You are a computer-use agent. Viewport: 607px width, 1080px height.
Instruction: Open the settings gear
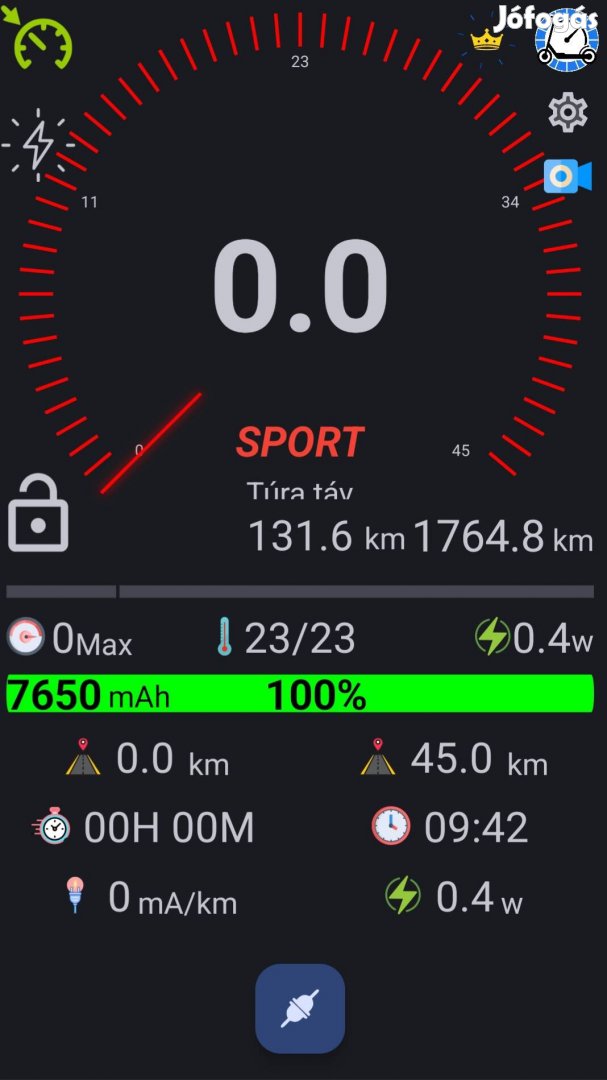tap(568, 112)
